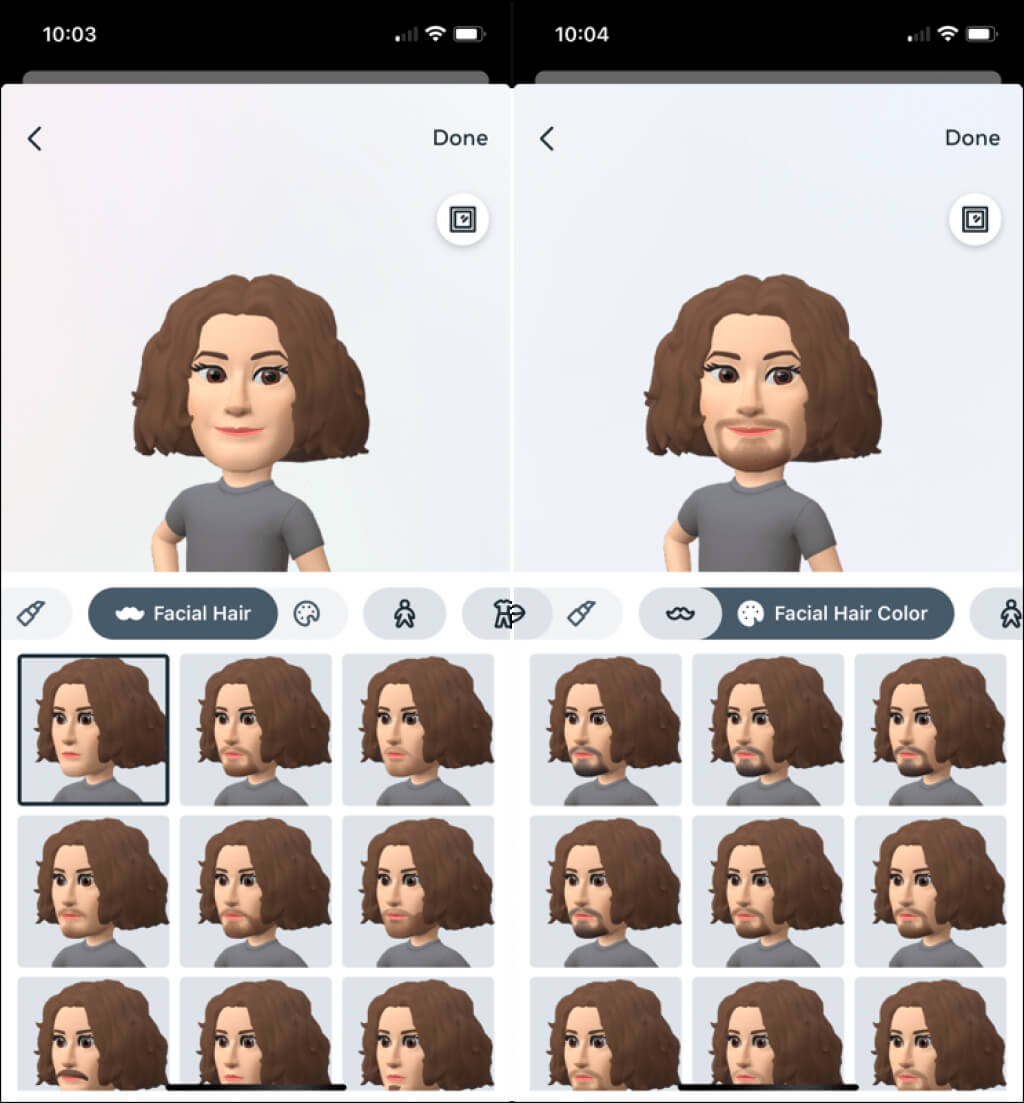Viewport: 1024px width, 1103px height.
Task: Open the outfit tab next to the body tab
Action: pos(492,614)
